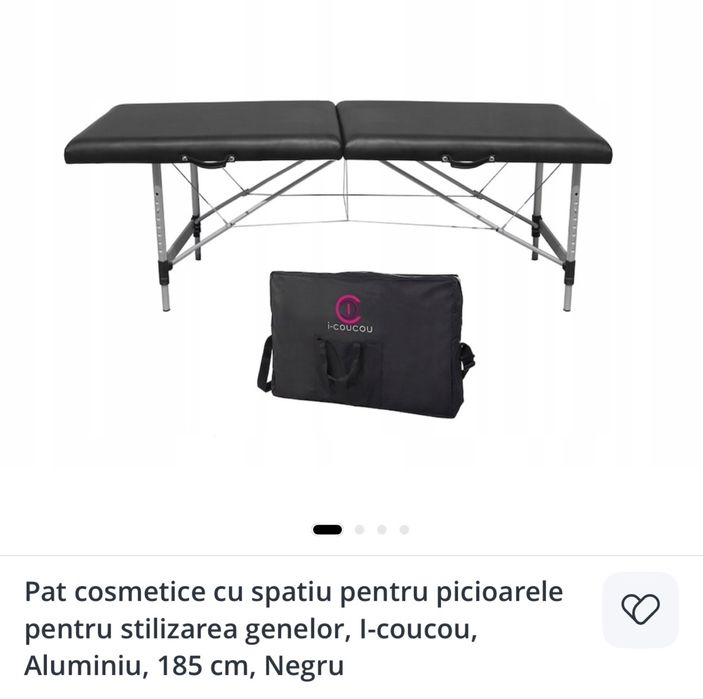Select the last image indicator dot

[404, 530]
